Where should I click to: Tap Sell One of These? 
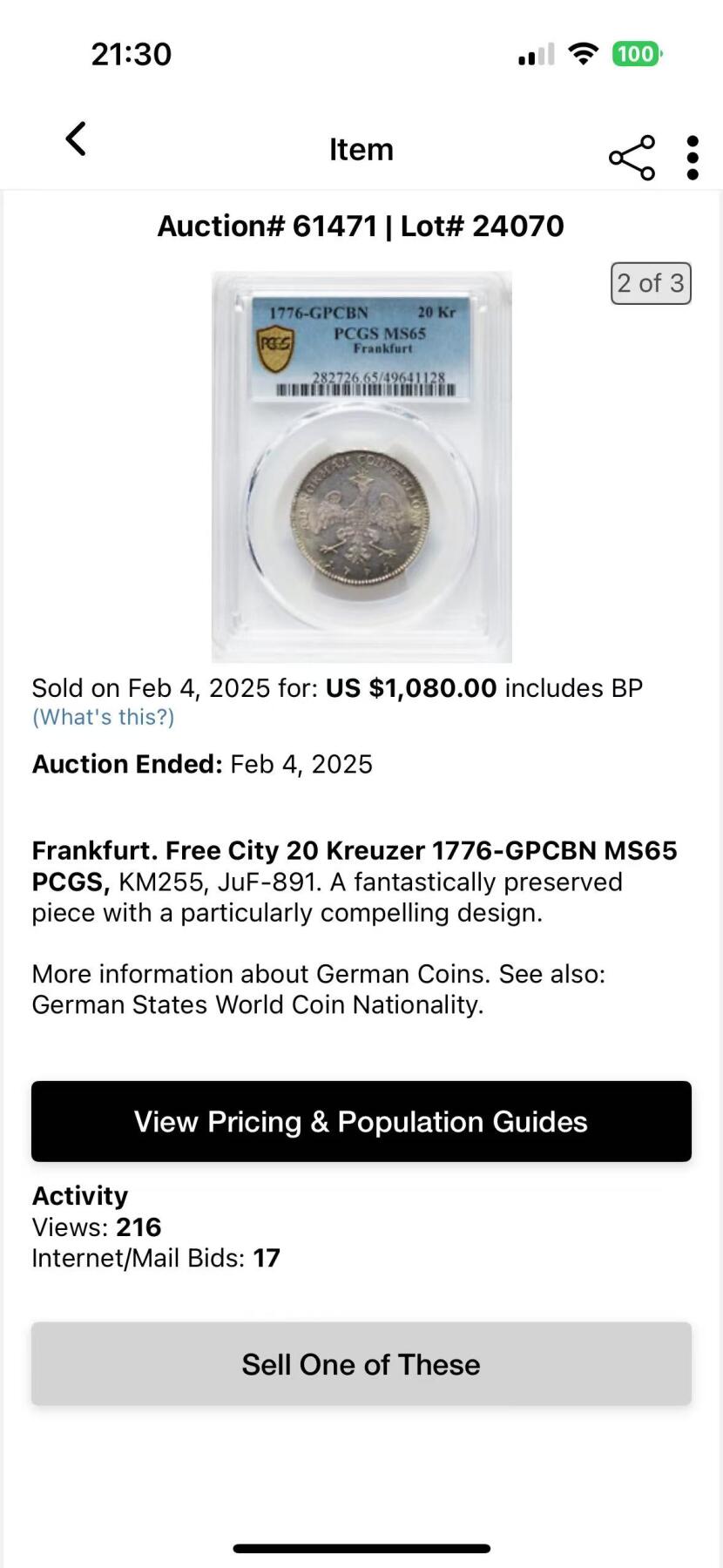pyautogui.click(x=361, y=1364)
